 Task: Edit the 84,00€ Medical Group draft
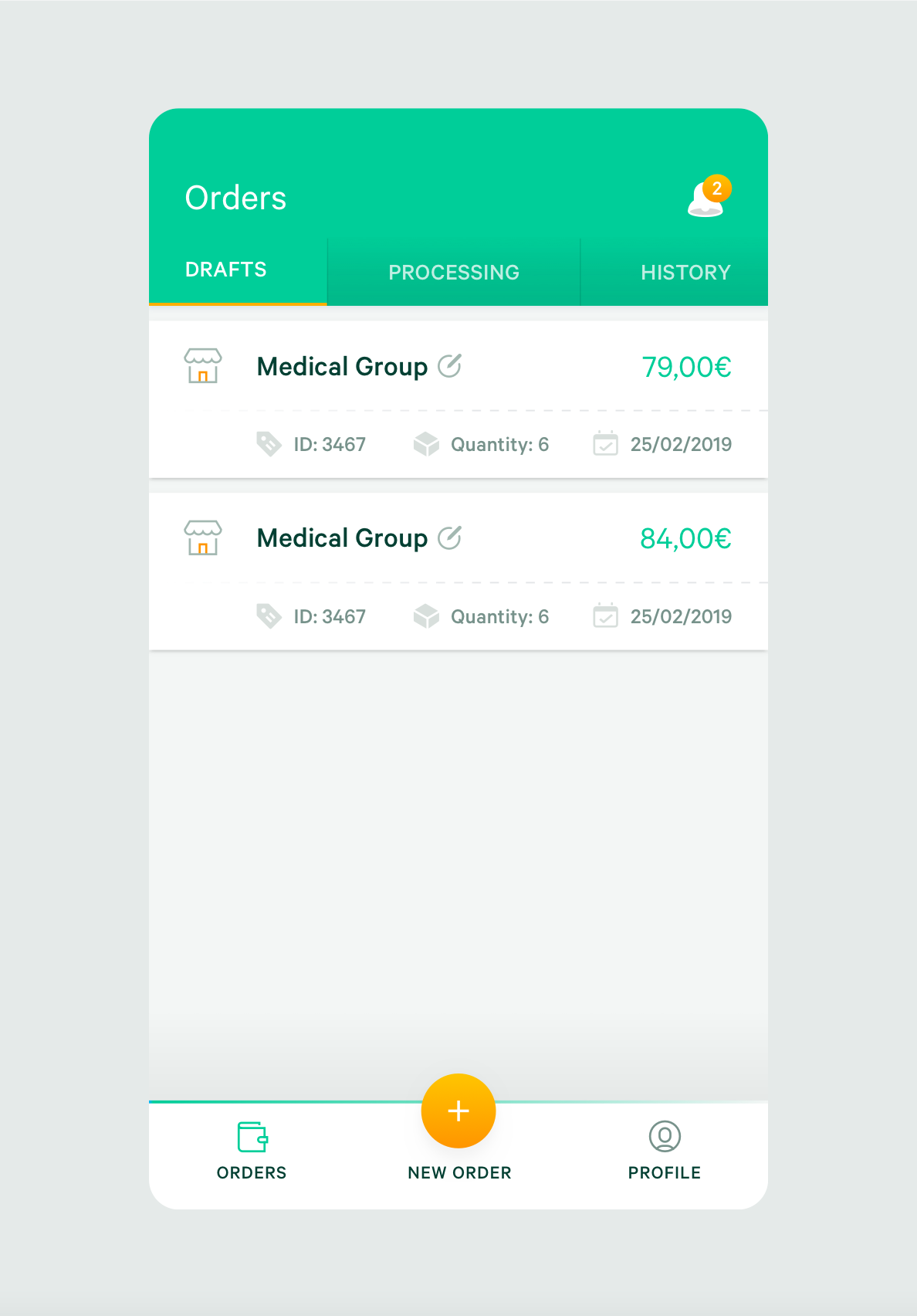click(x=449, y=537)
